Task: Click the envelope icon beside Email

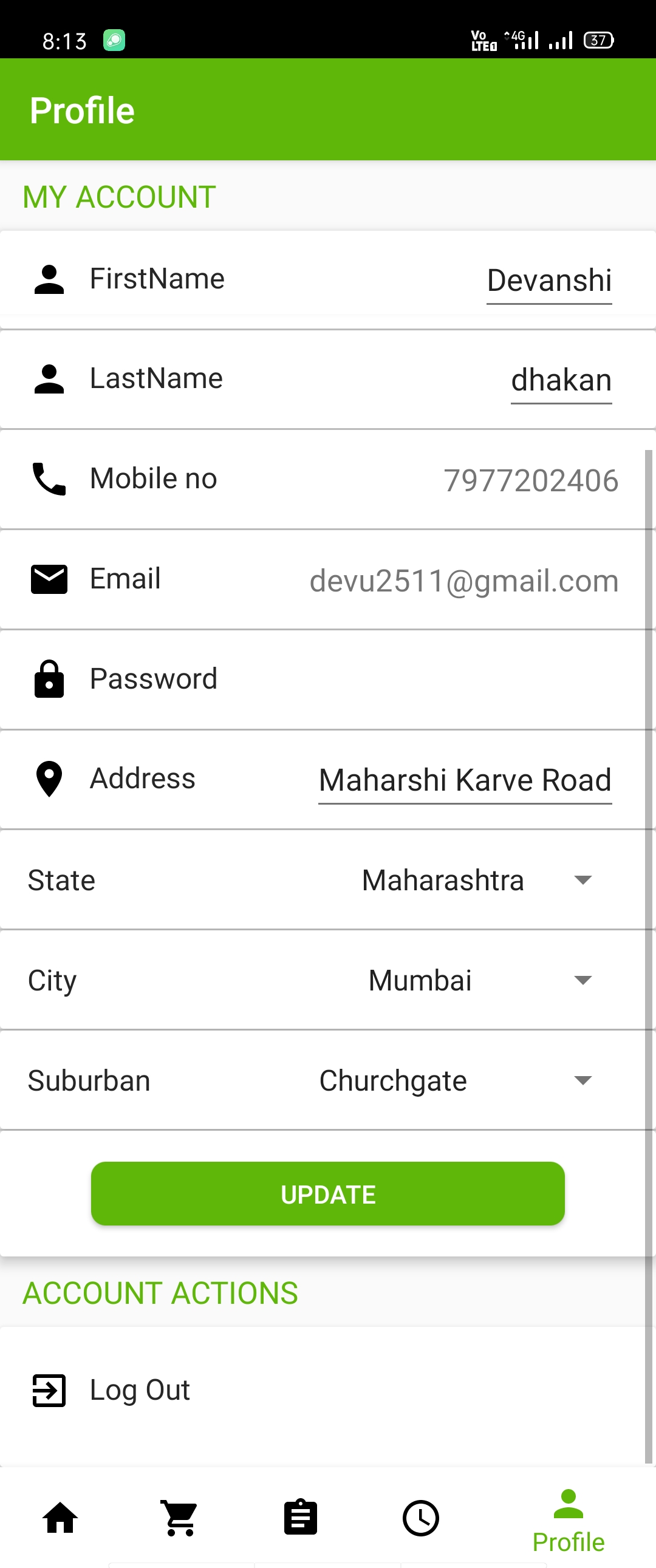Action: (x=49, y=579)
